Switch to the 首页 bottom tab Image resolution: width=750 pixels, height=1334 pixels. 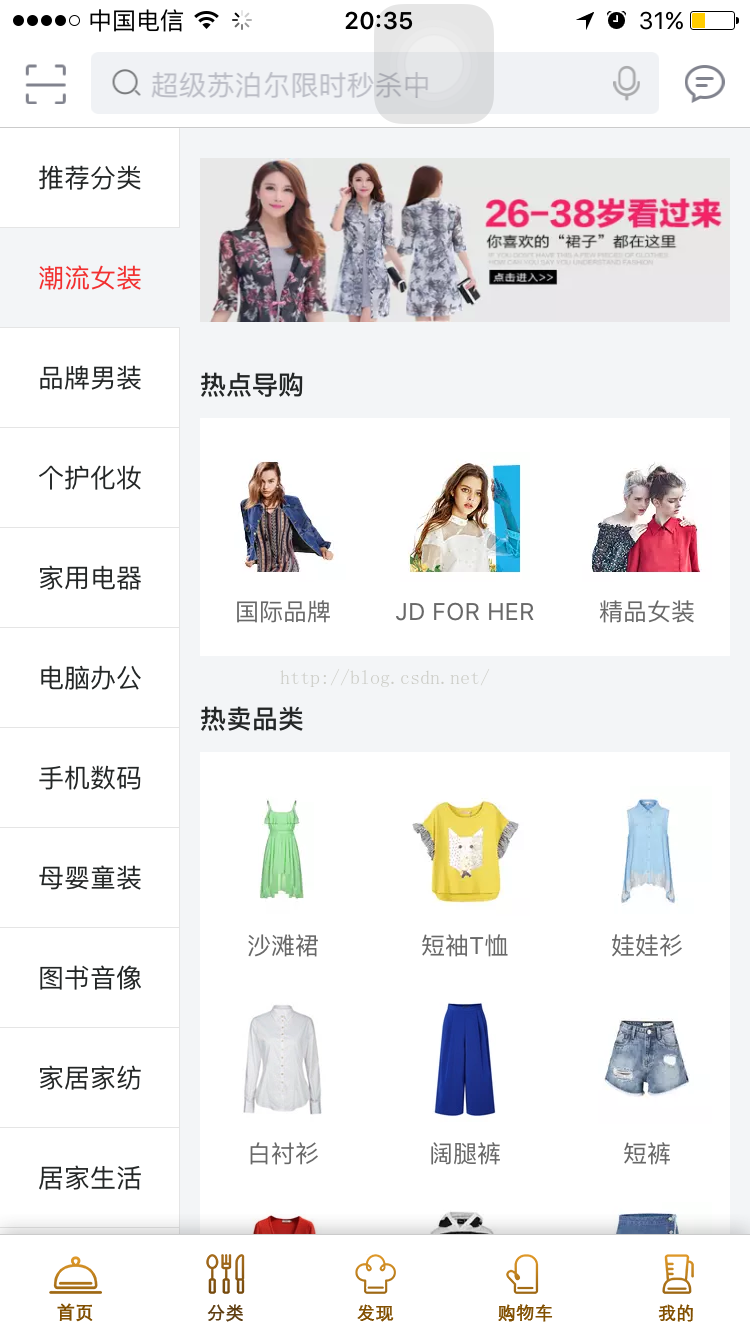[75, 1287]
